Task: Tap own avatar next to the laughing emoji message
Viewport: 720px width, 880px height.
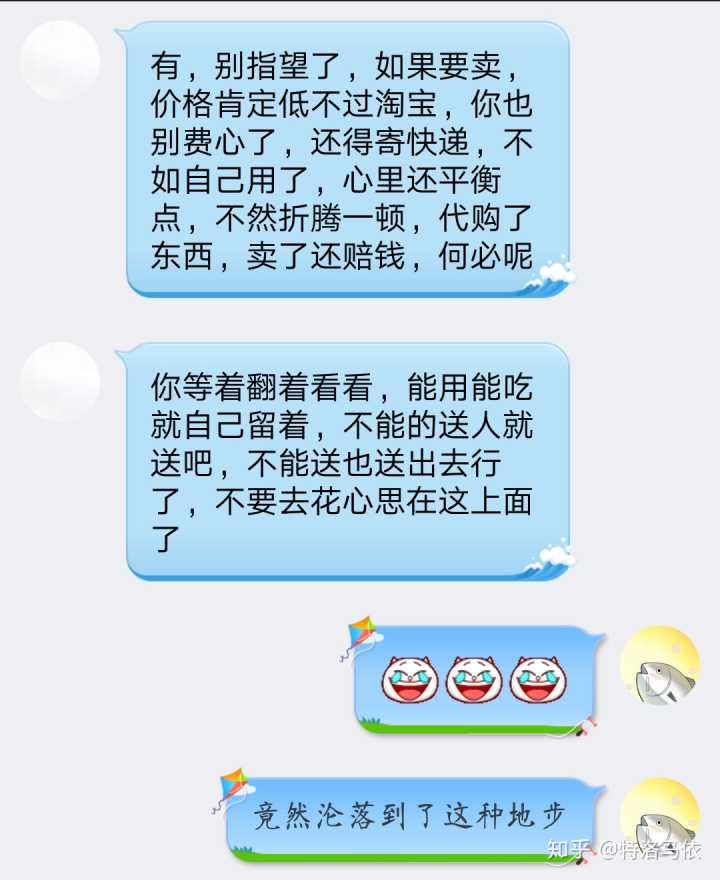Action: pos(659,666)
